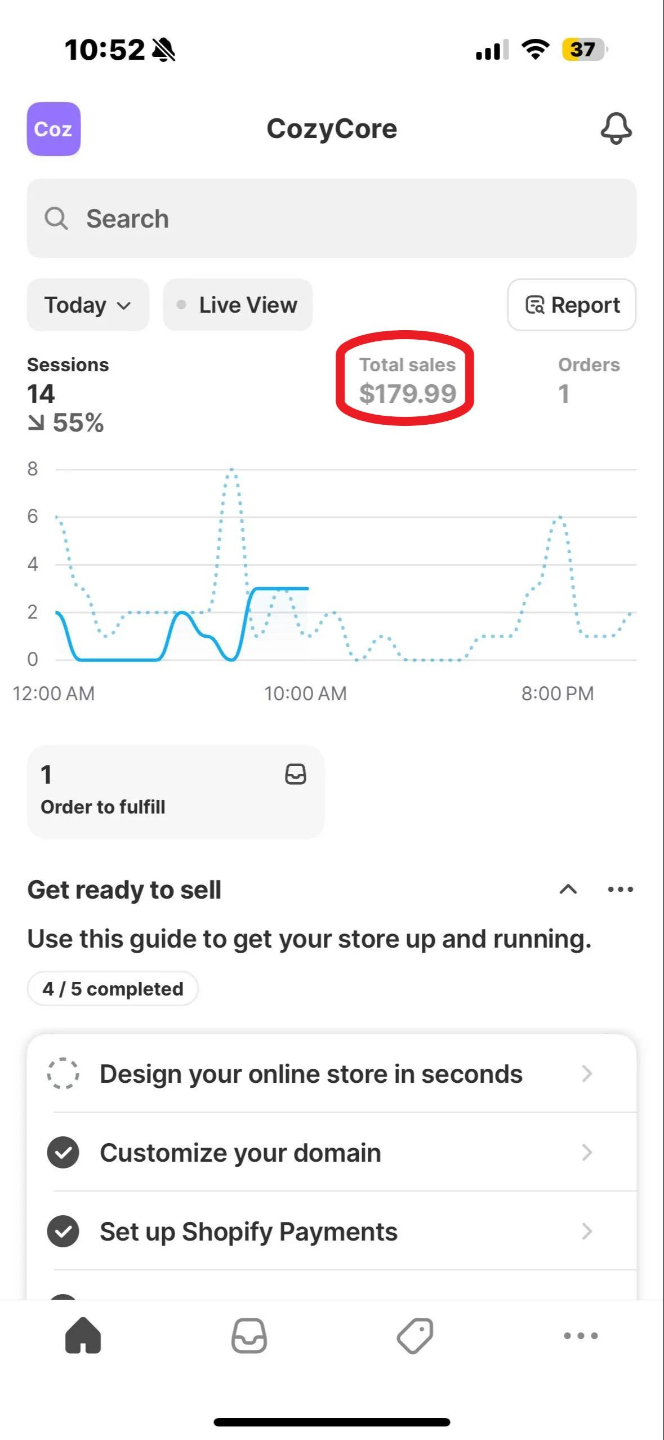Open Design your online store in seconds
Screen dimensions: 664x1440
tap(332, 1074)
